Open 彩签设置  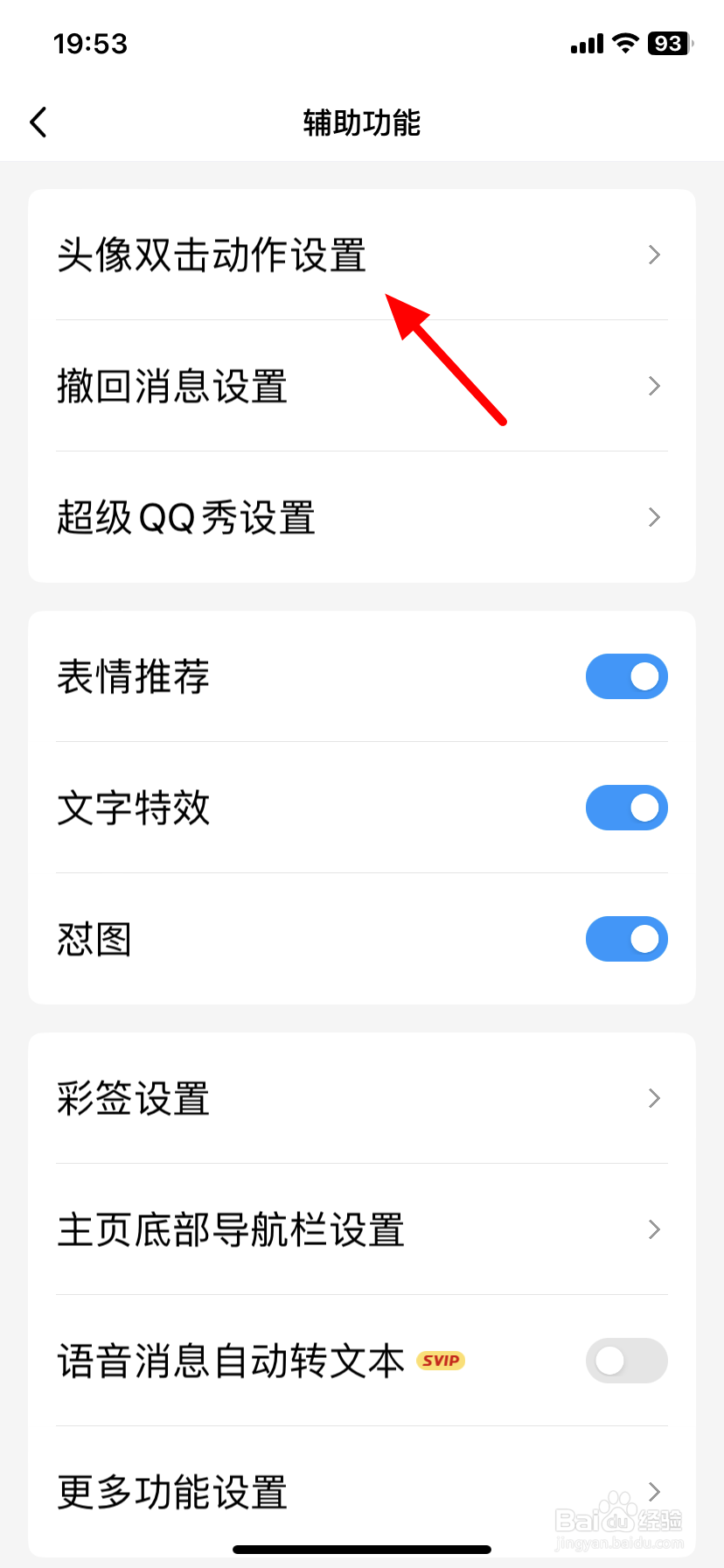coord(362,1098)
